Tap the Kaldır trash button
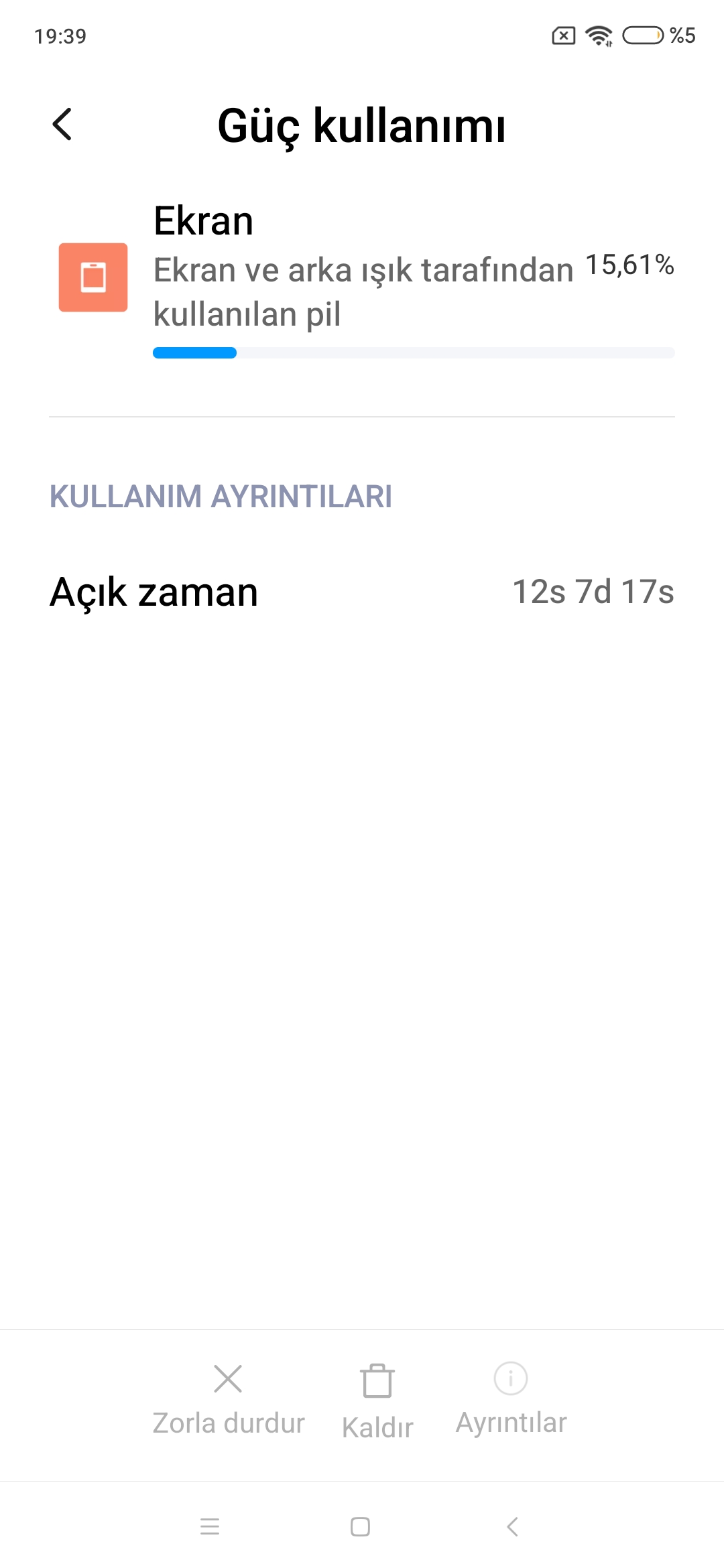The width and height of the screenshot is (724, 1568). (x=377, y=1401)
